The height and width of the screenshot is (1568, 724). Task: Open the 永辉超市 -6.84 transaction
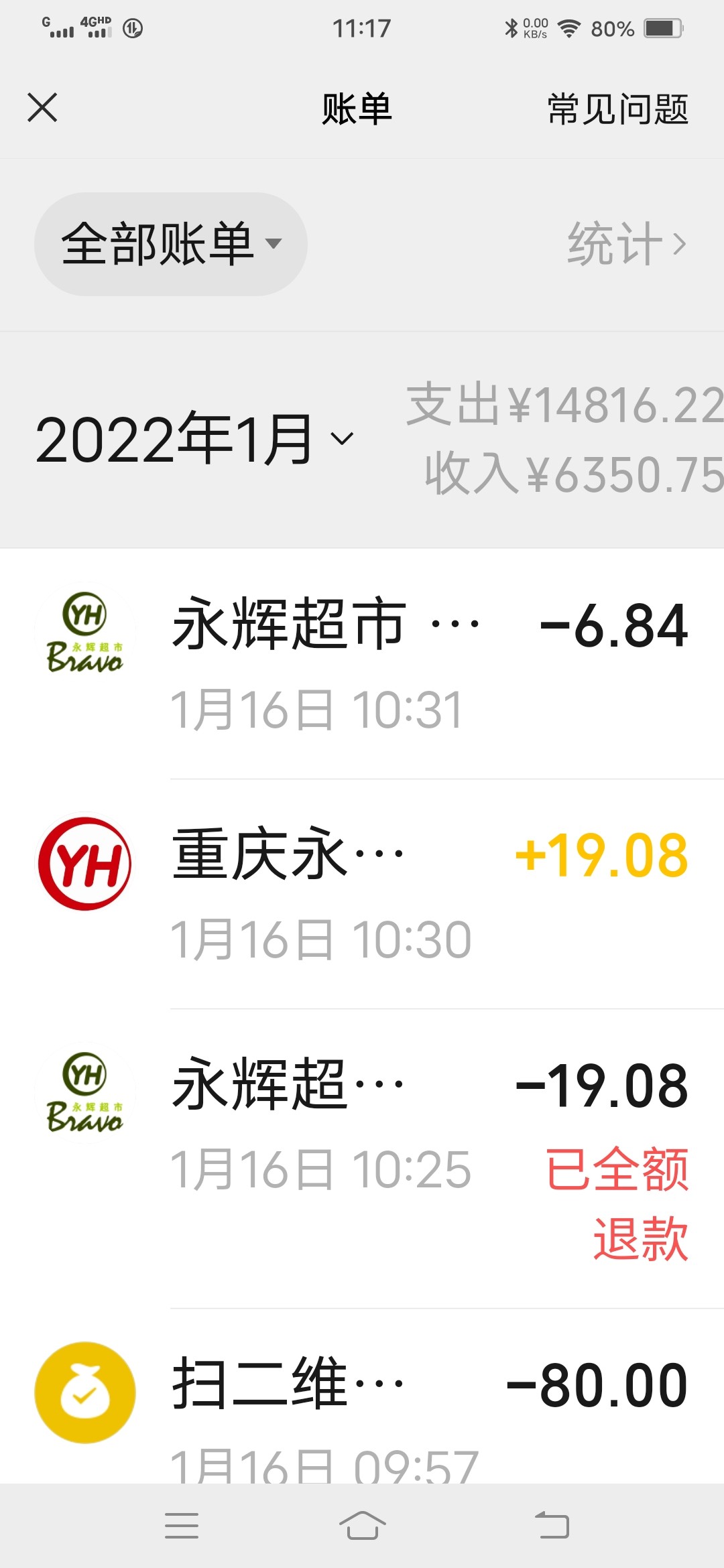pyautogui.click(x=429, y=663)
